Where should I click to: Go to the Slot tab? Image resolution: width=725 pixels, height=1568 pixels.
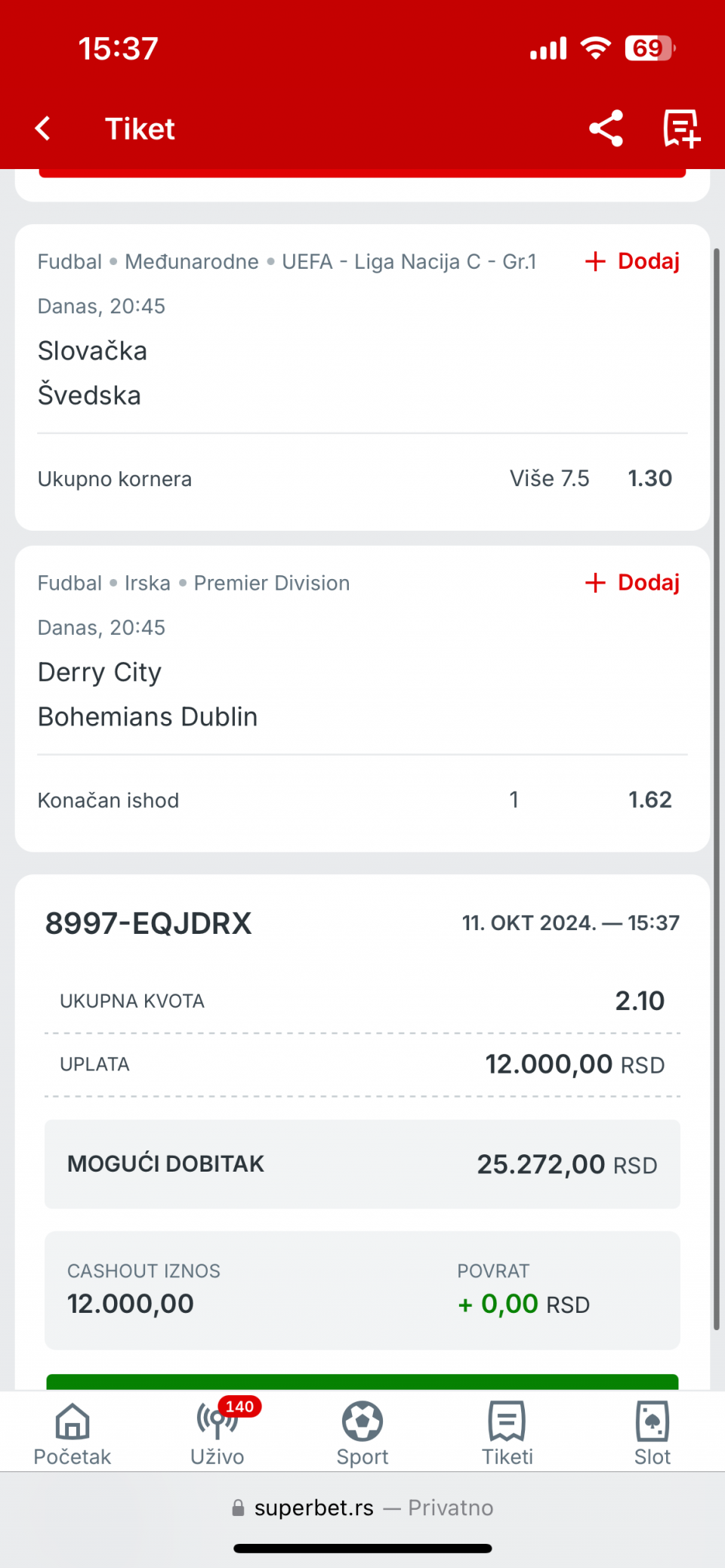coord(652,1433)
